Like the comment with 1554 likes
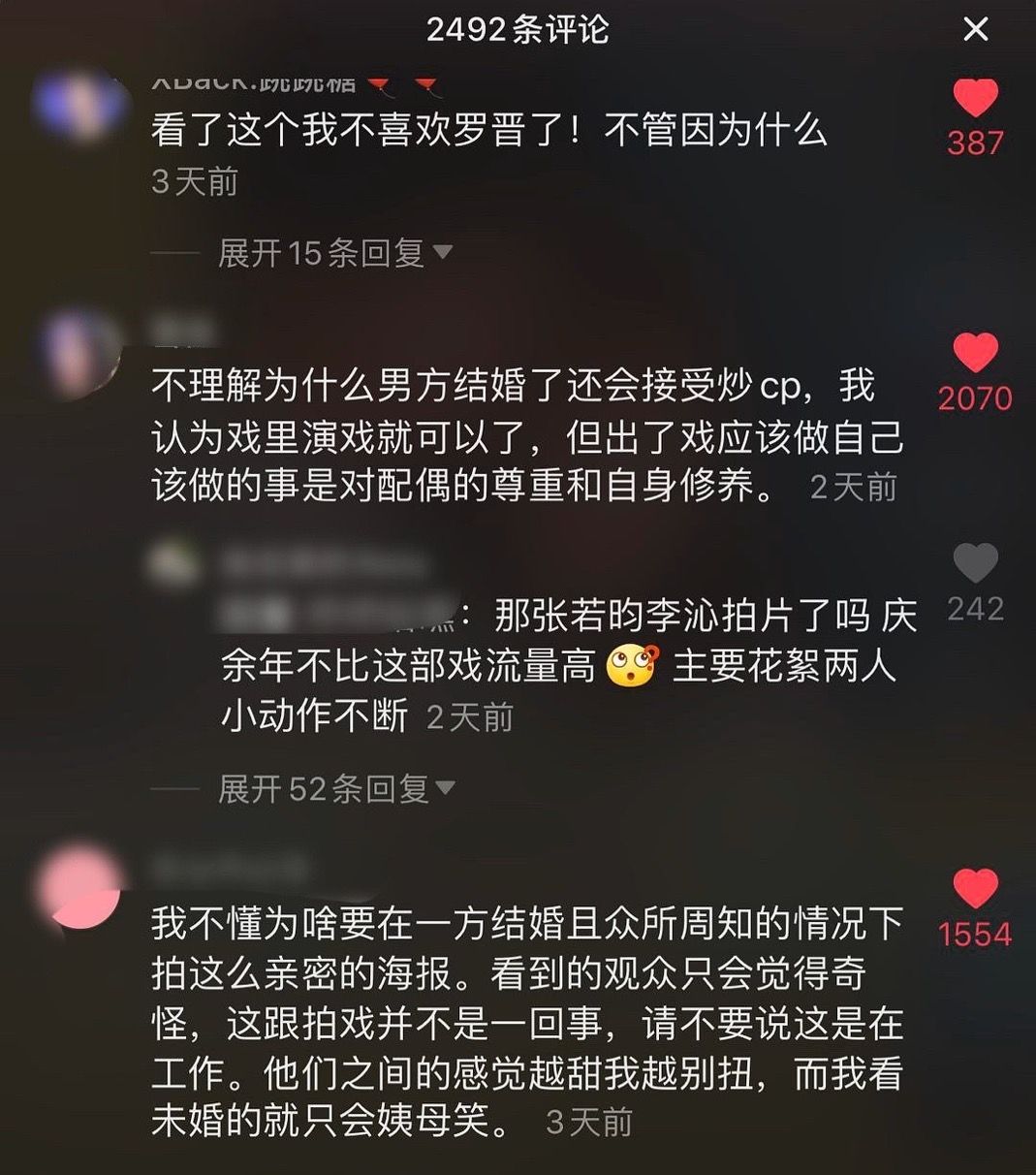This screenshot has height=1175, width=1036. point(975,889)
